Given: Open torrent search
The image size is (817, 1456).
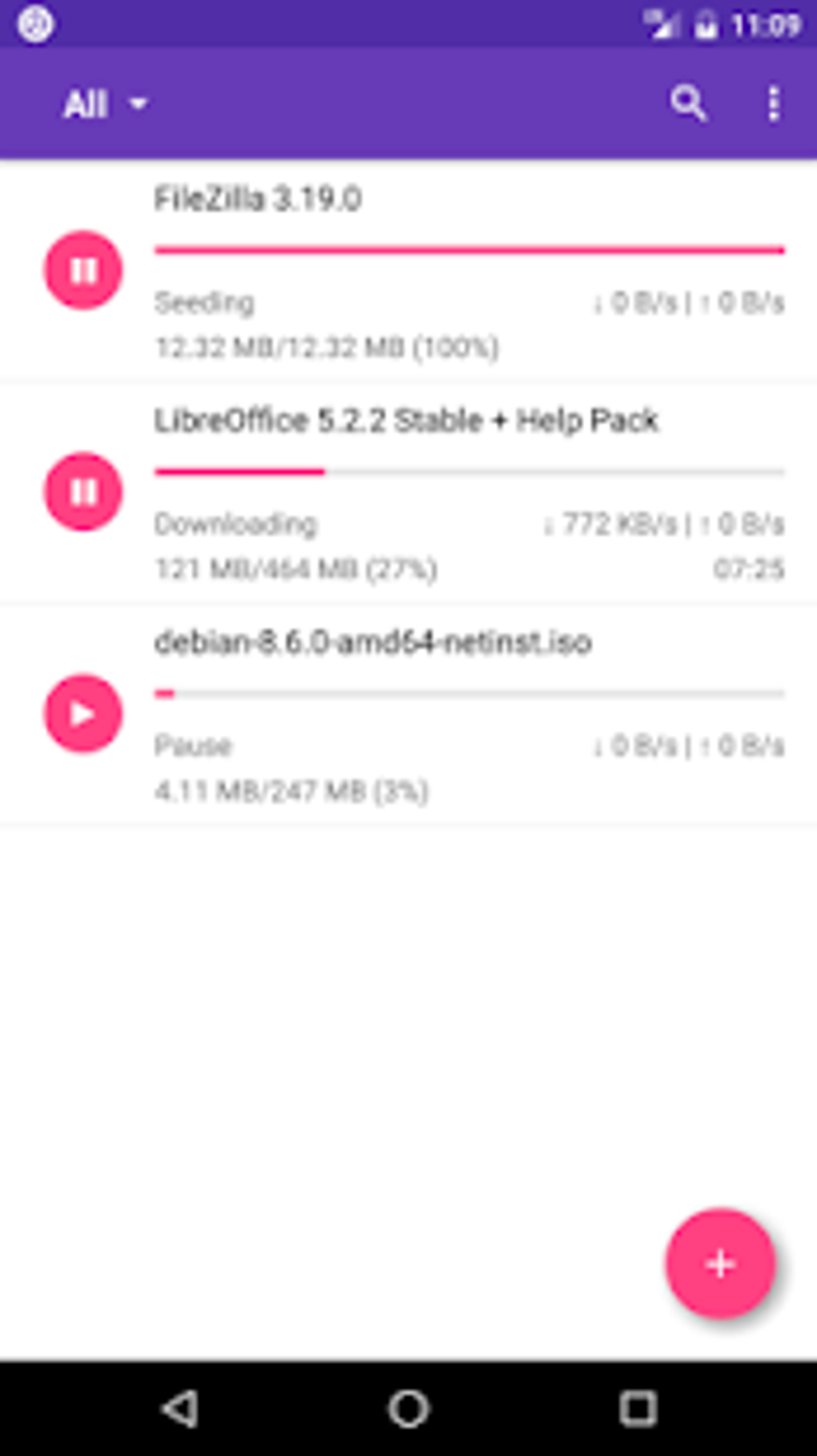Looking at the screenshot, I should 688,103.
